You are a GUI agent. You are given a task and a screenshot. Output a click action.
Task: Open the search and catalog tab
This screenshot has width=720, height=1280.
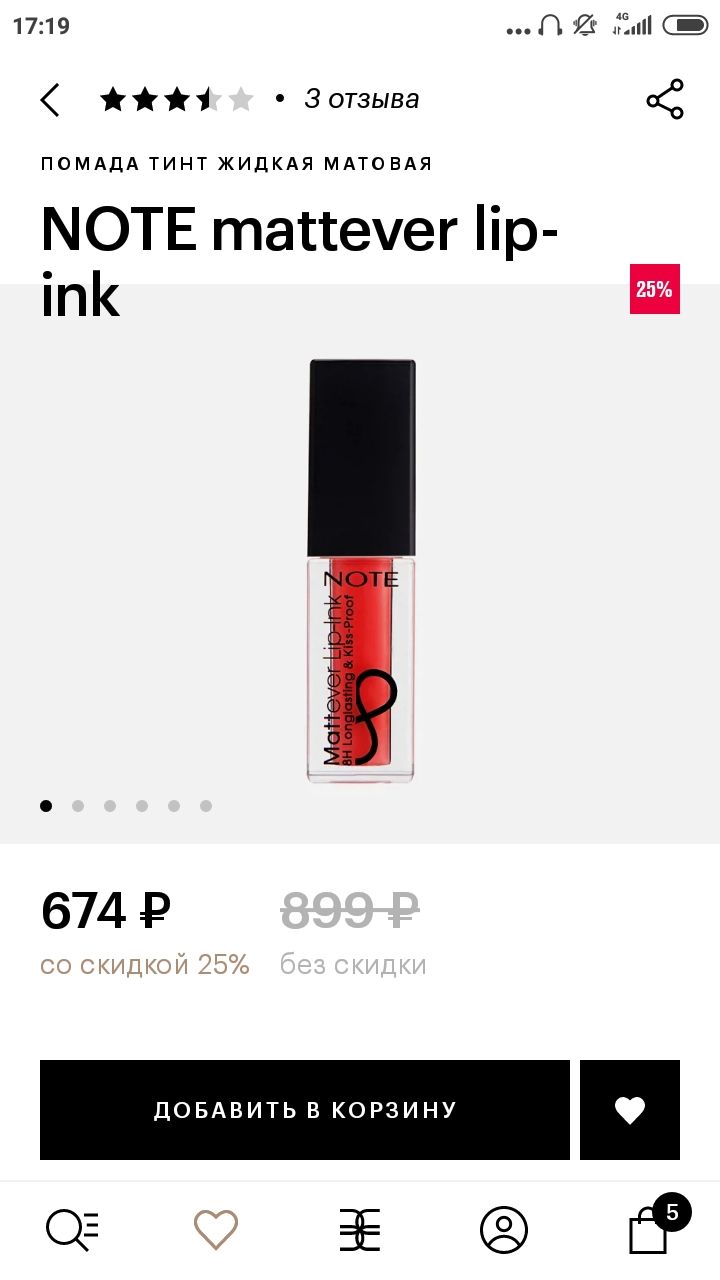click(72, 1230)
